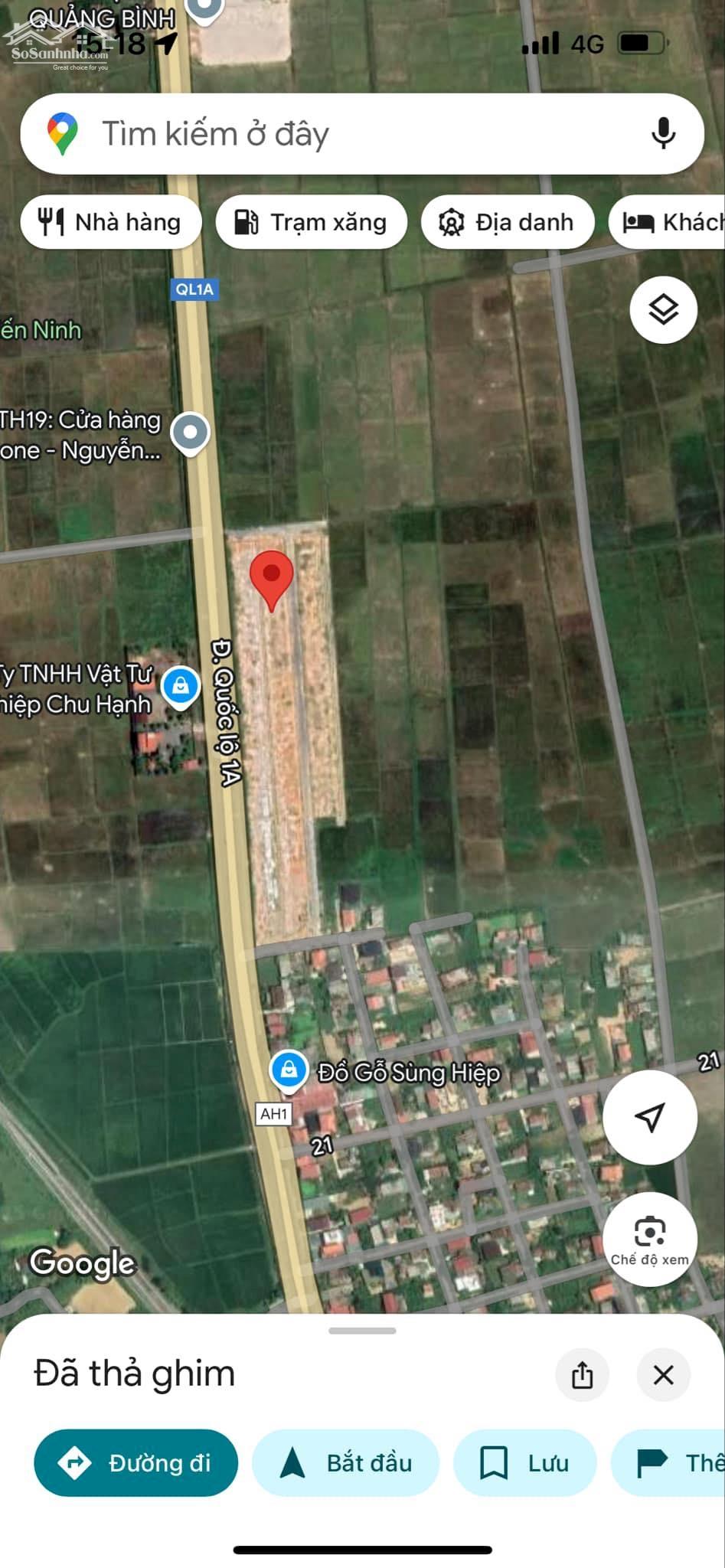725x1568 pixels.
Task: Open the "Tìm kiếm ở đây" search box
Action: [x=361, y=134]
